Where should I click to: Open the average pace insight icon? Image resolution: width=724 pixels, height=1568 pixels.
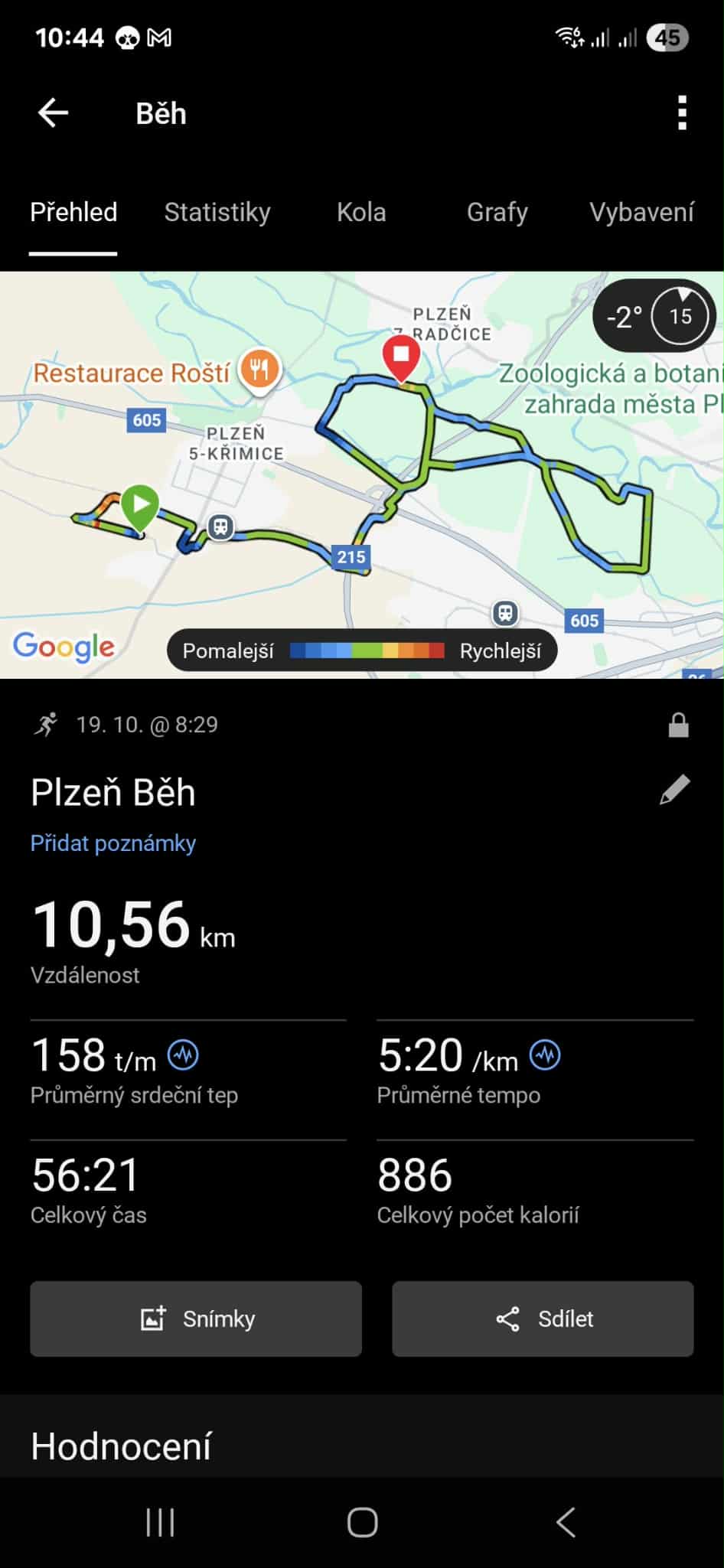point(545,1055)
